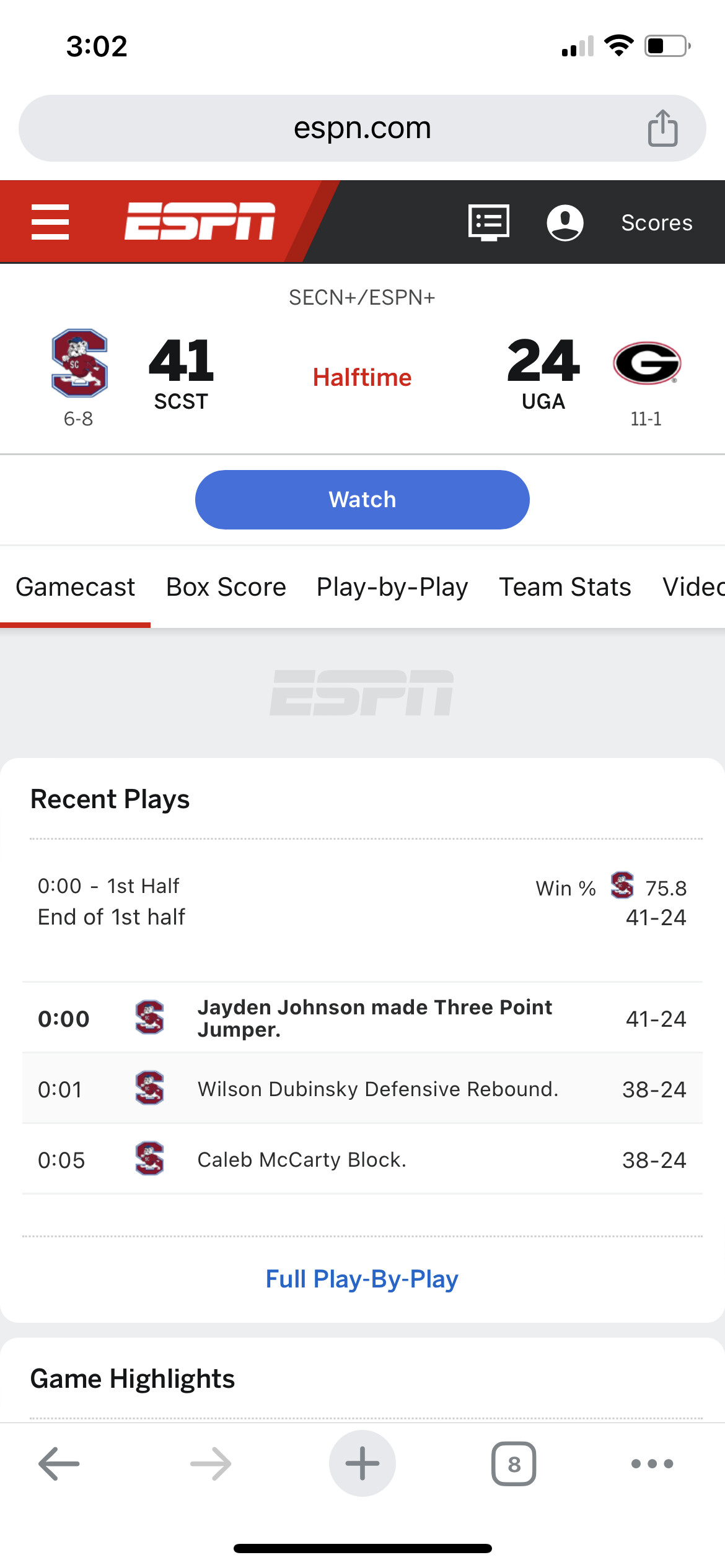Open a new browser tab
725x1568 pixels.
coord(362,1463)
